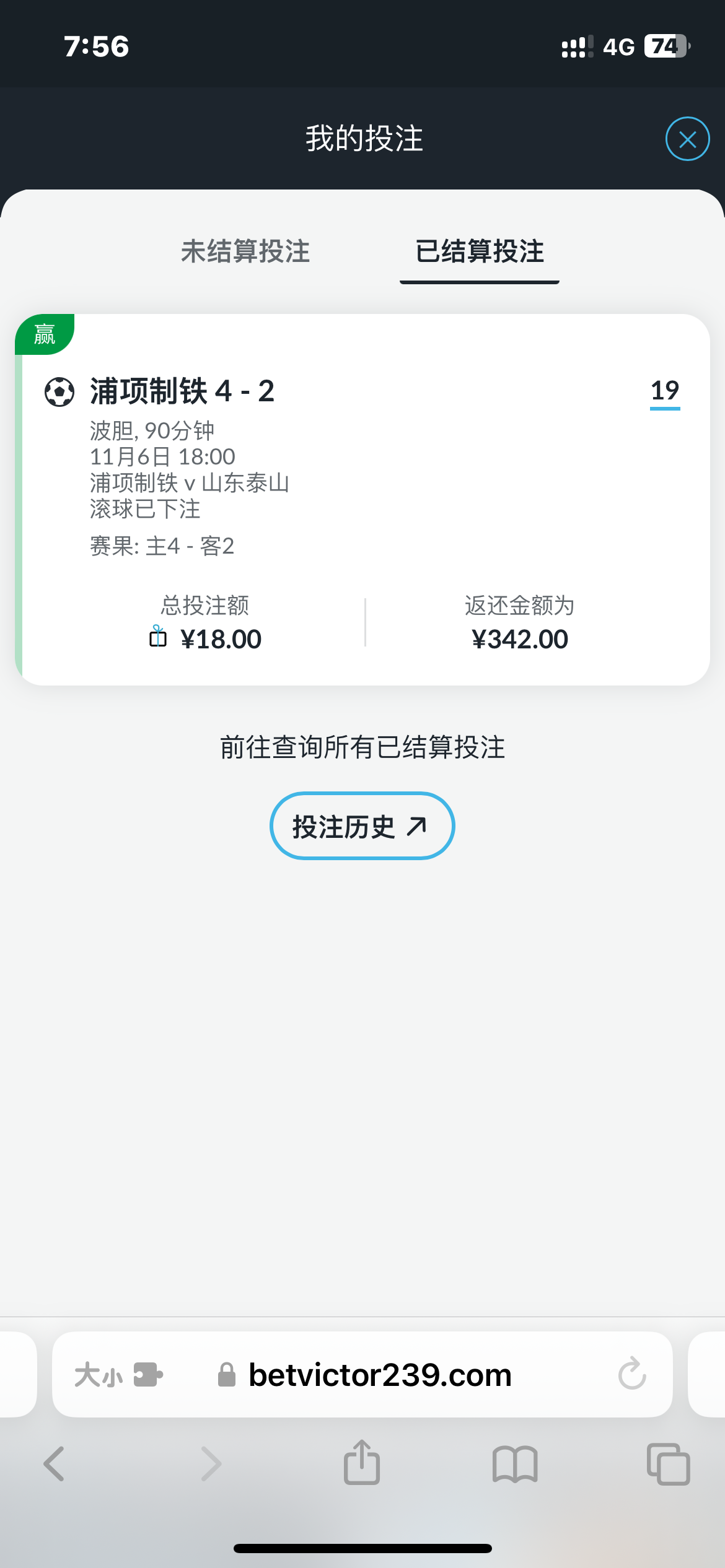The image size is (725, 1568).
Task: Reload the current page
Action: tap(632, 1374)
